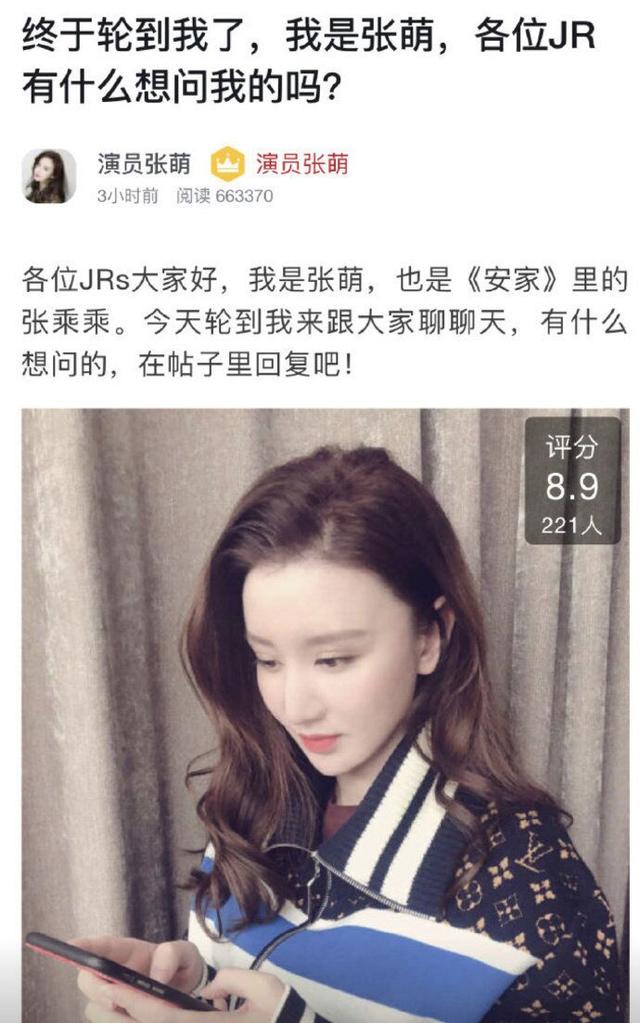Screen dimensions: 640x1023
Task: Open the red 演员张萌 verified badge link
Action: (x=301, y=163)
